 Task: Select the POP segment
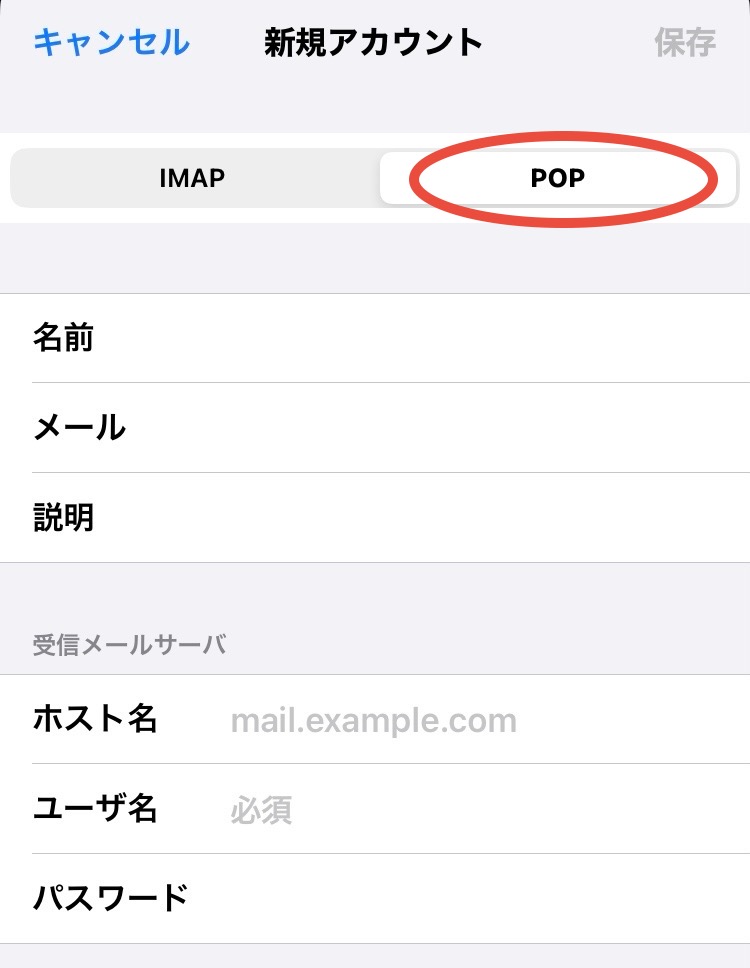tap(557, 179)
